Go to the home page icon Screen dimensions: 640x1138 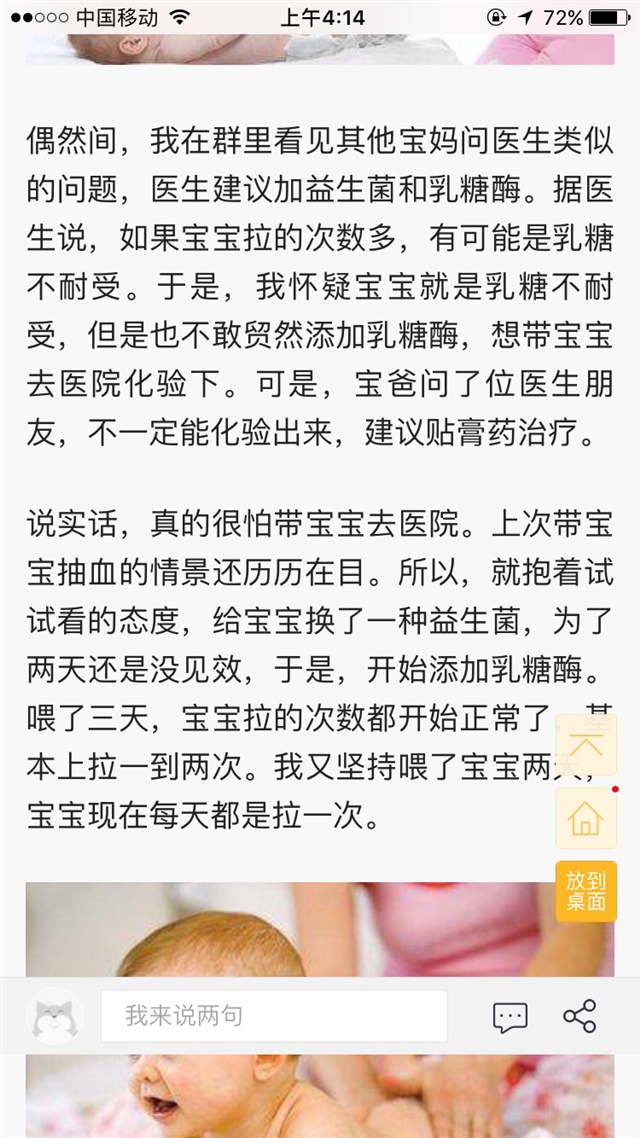(x=586, y=818)
